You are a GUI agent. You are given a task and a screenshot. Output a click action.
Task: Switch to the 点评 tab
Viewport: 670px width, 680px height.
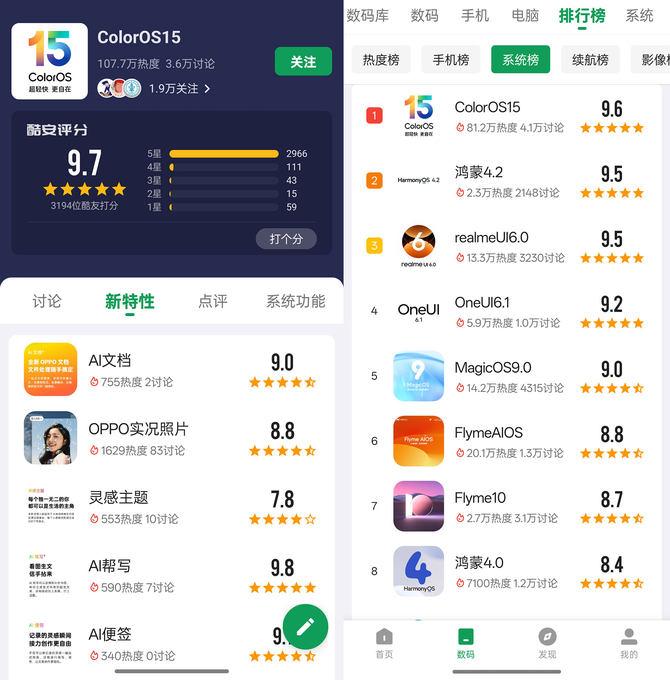tap(213, 301)
